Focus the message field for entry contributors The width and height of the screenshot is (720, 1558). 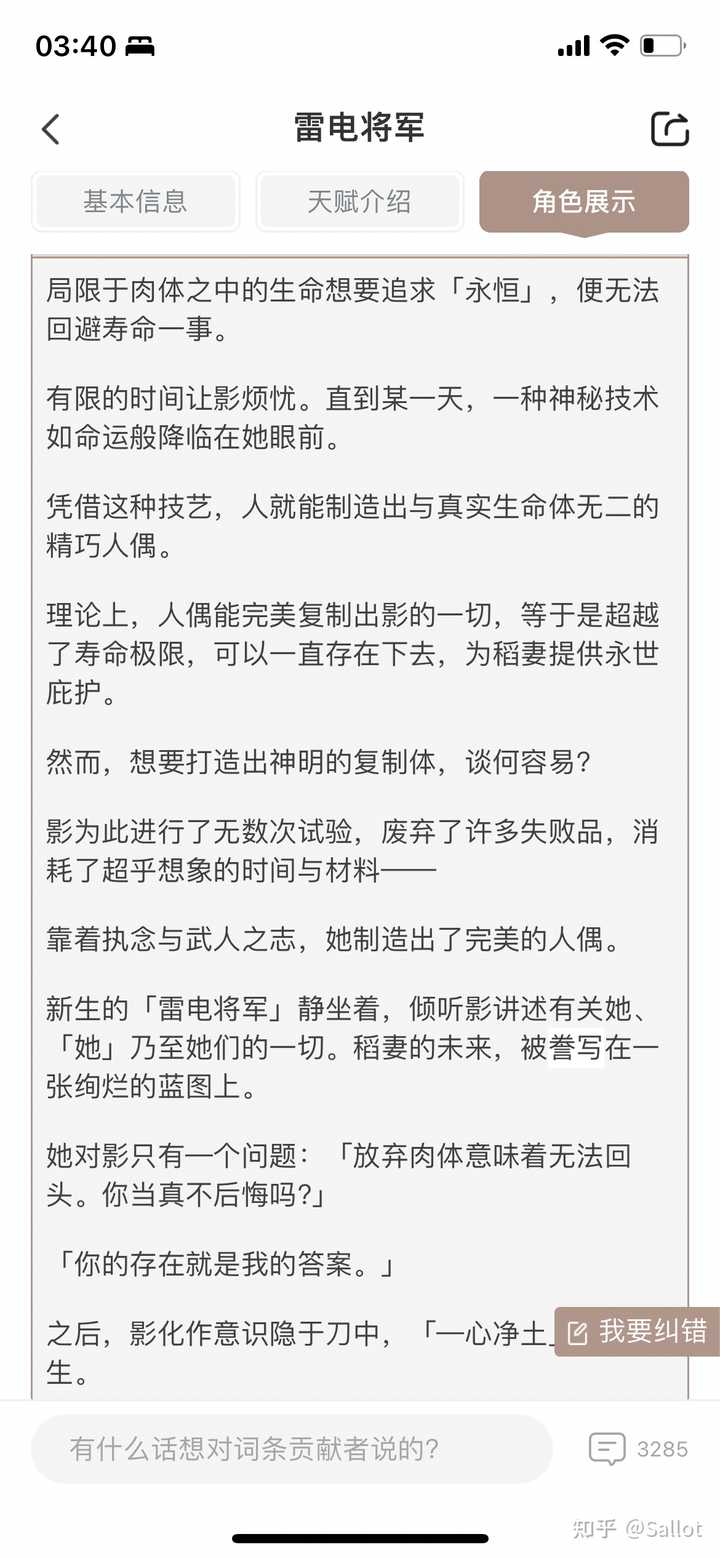pos(291,1448)
